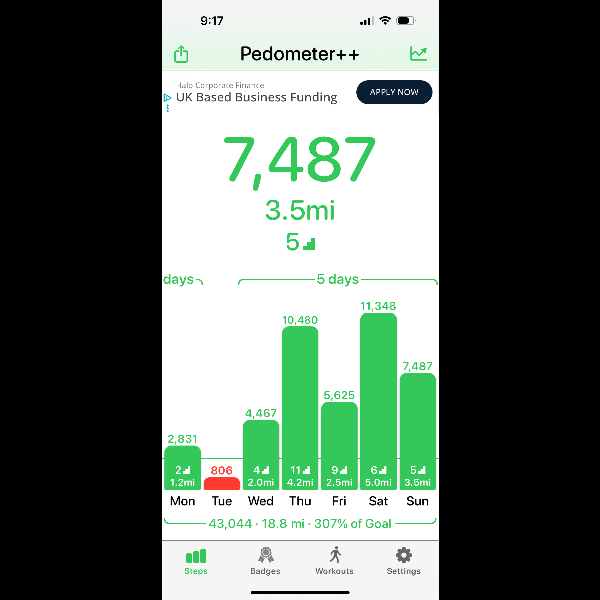Select Wednesday's 4,467 steps bar

coord(261,454)
